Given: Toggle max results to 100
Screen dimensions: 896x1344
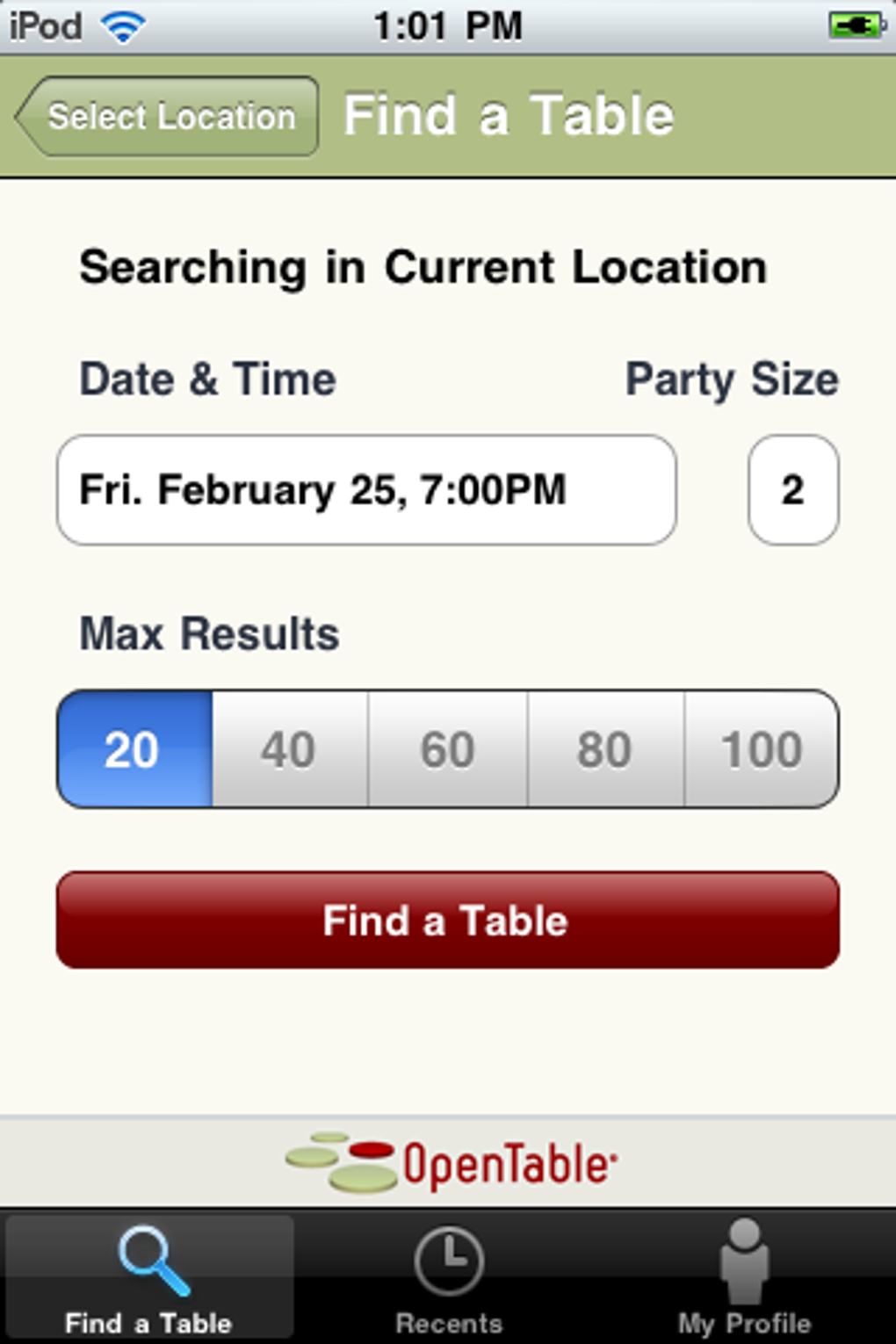Looking at the screenshot, I should (762, 748).
